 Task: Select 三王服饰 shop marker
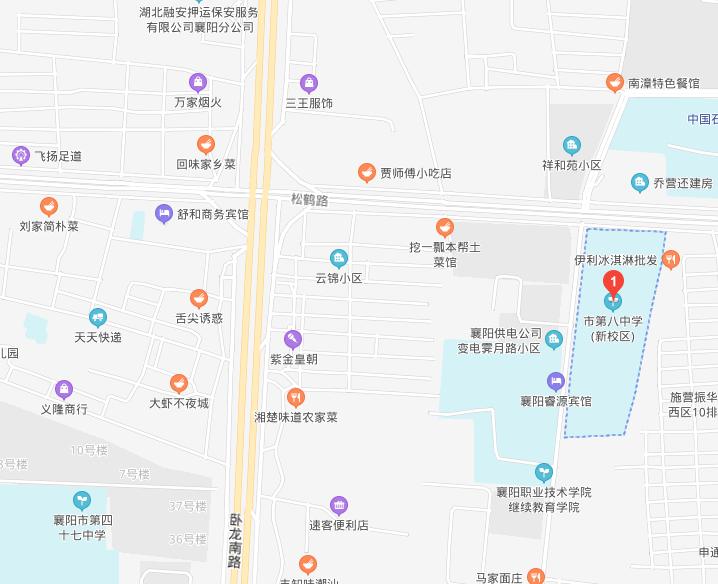coord(309,83)
